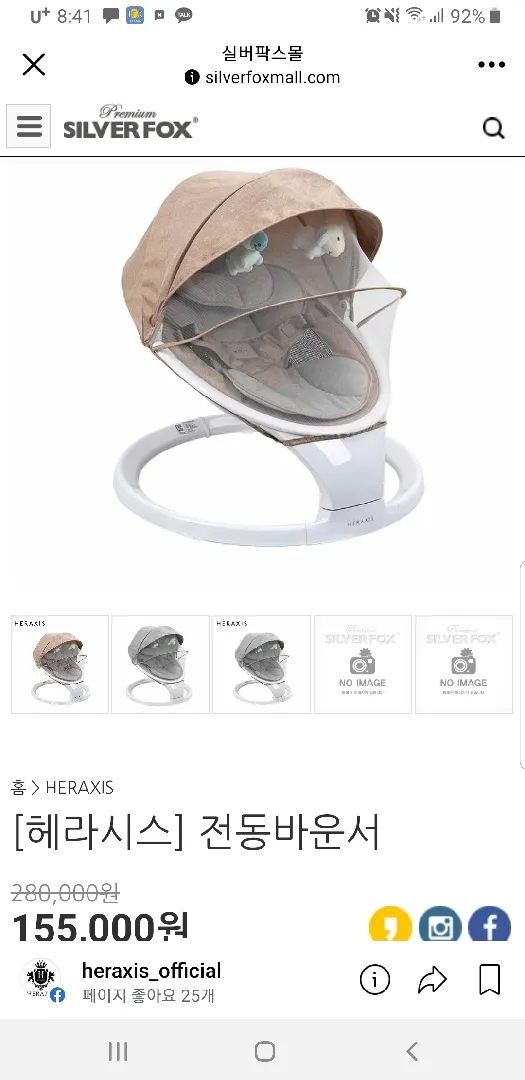
Task: Open heraxis_official page
Action: pyautogui.click(x=151, y=970)
